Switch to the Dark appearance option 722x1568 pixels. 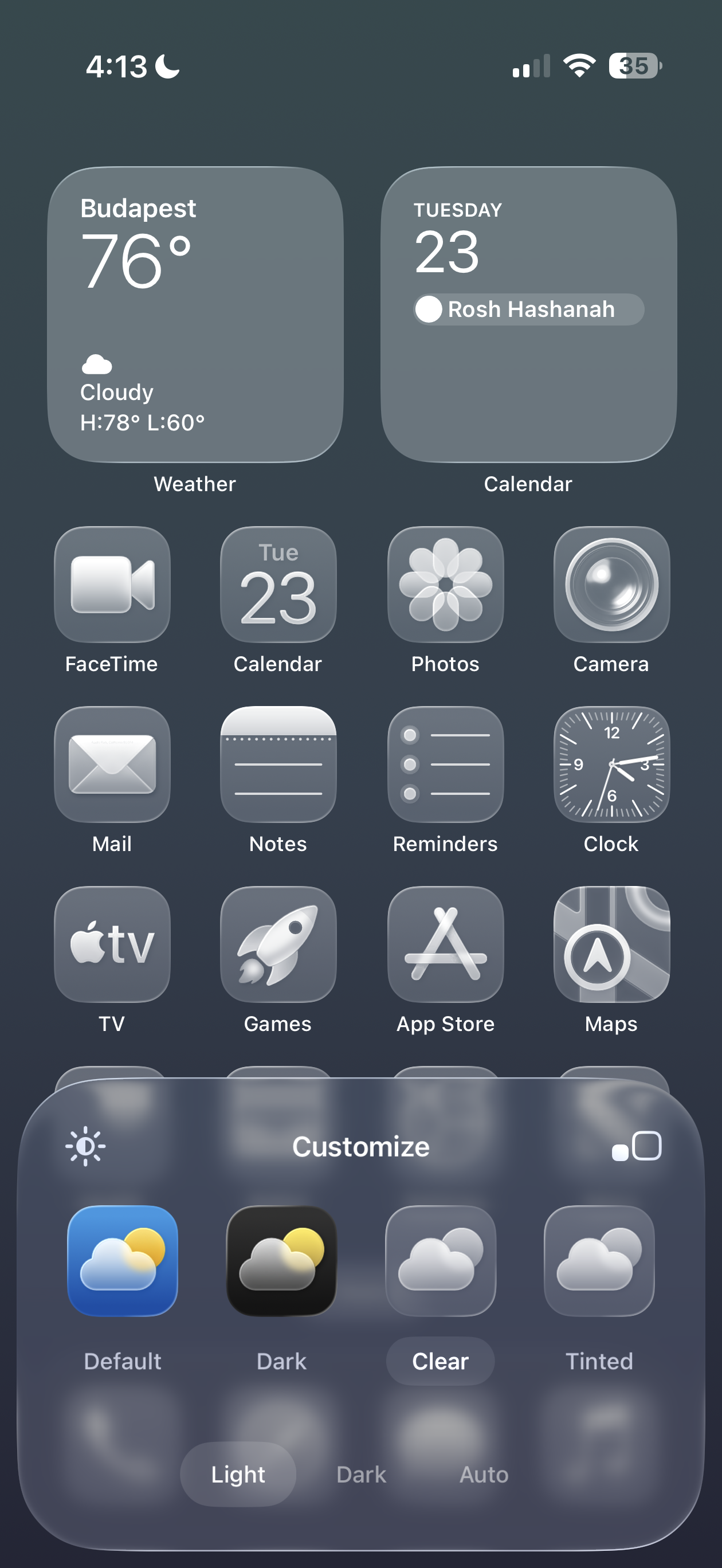[x=361, y=1473]
